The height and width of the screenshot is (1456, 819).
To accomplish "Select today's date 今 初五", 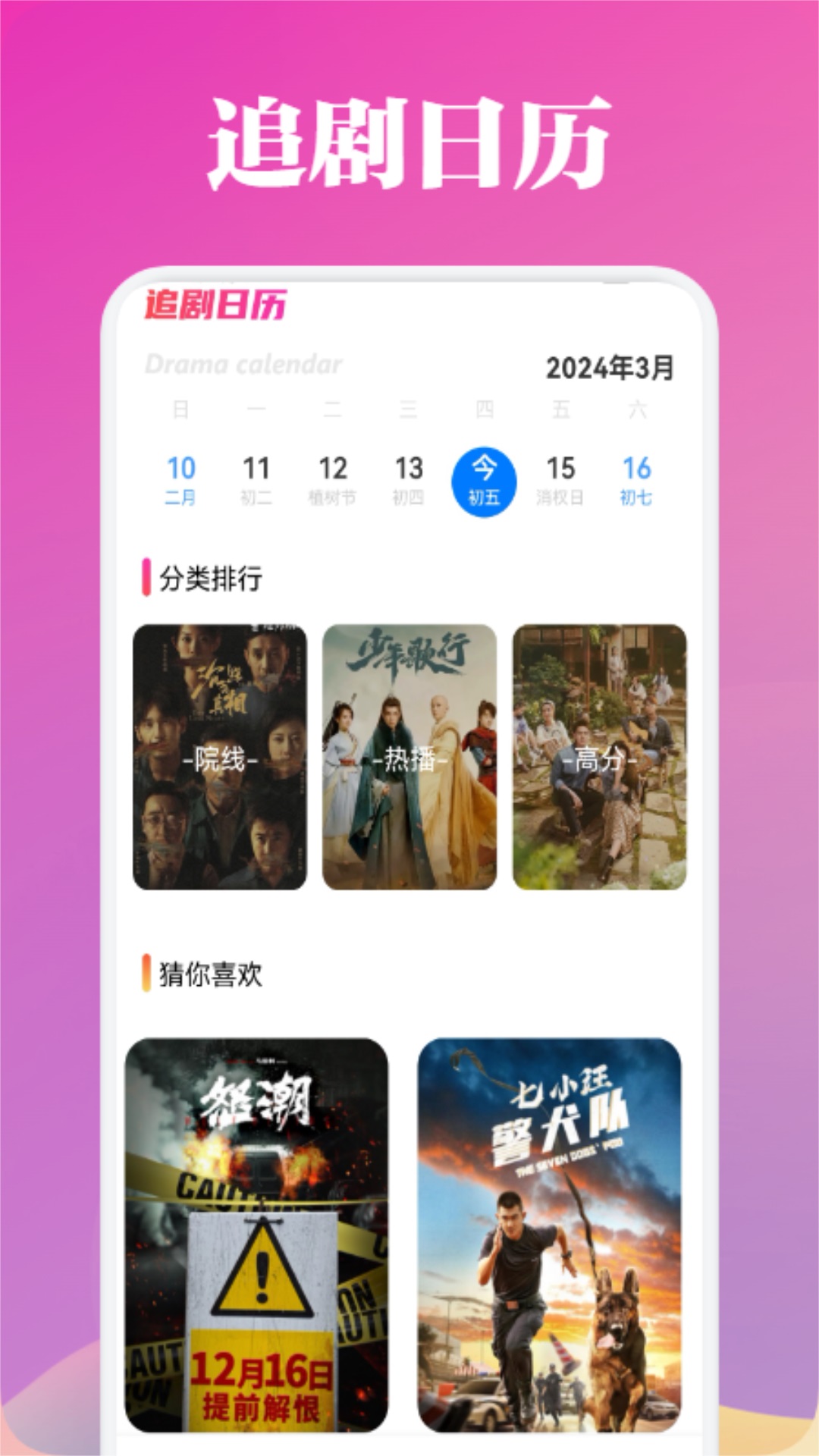I will (485, 478).
